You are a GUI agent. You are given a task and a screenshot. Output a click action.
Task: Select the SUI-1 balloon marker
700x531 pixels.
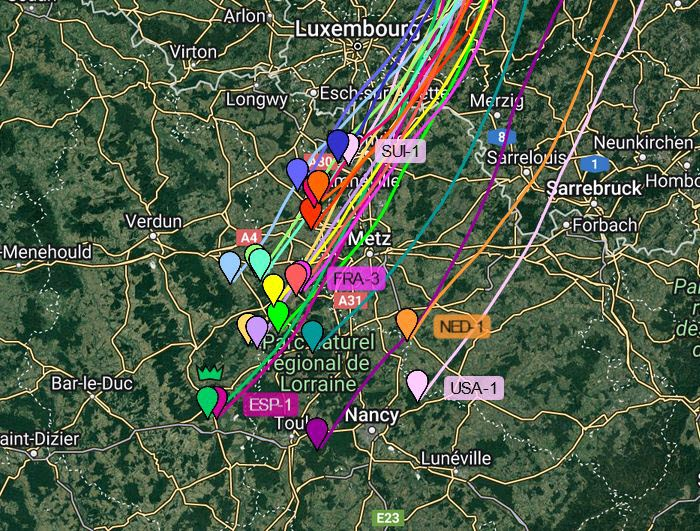(352, 146)
